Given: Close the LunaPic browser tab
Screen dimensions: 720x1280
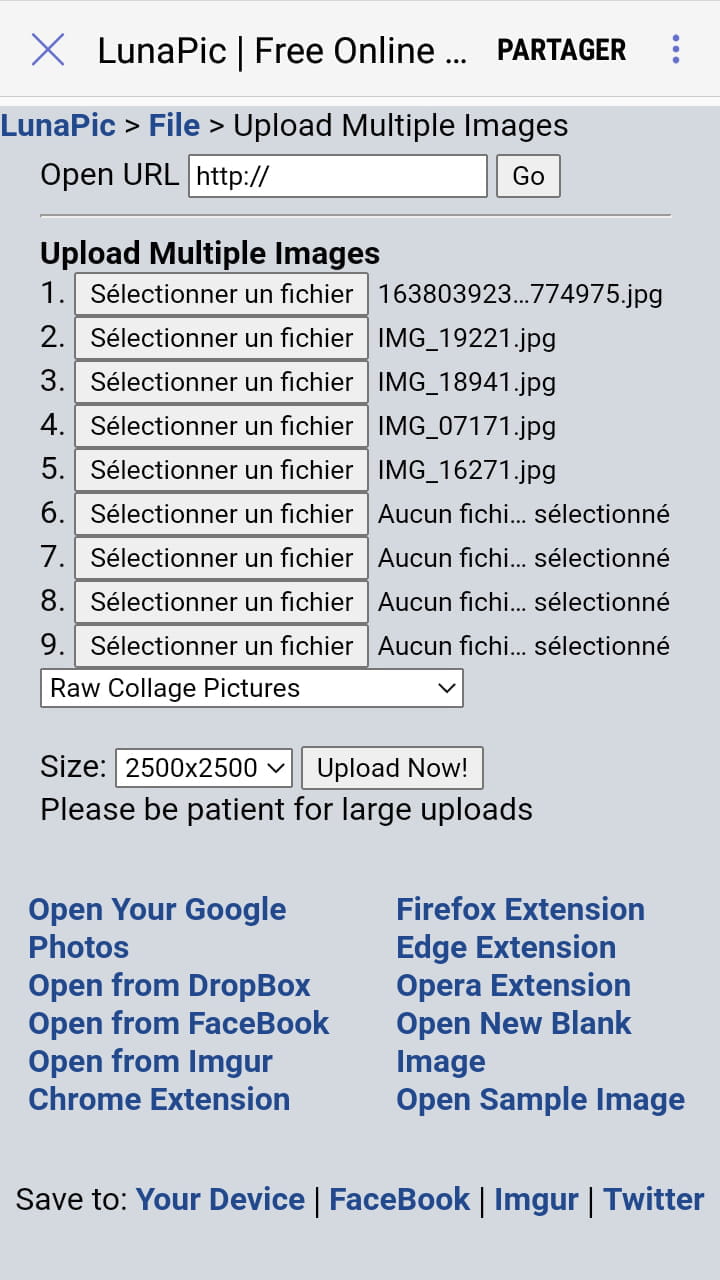Looking at the screenshot, I should tap(48, 49).
